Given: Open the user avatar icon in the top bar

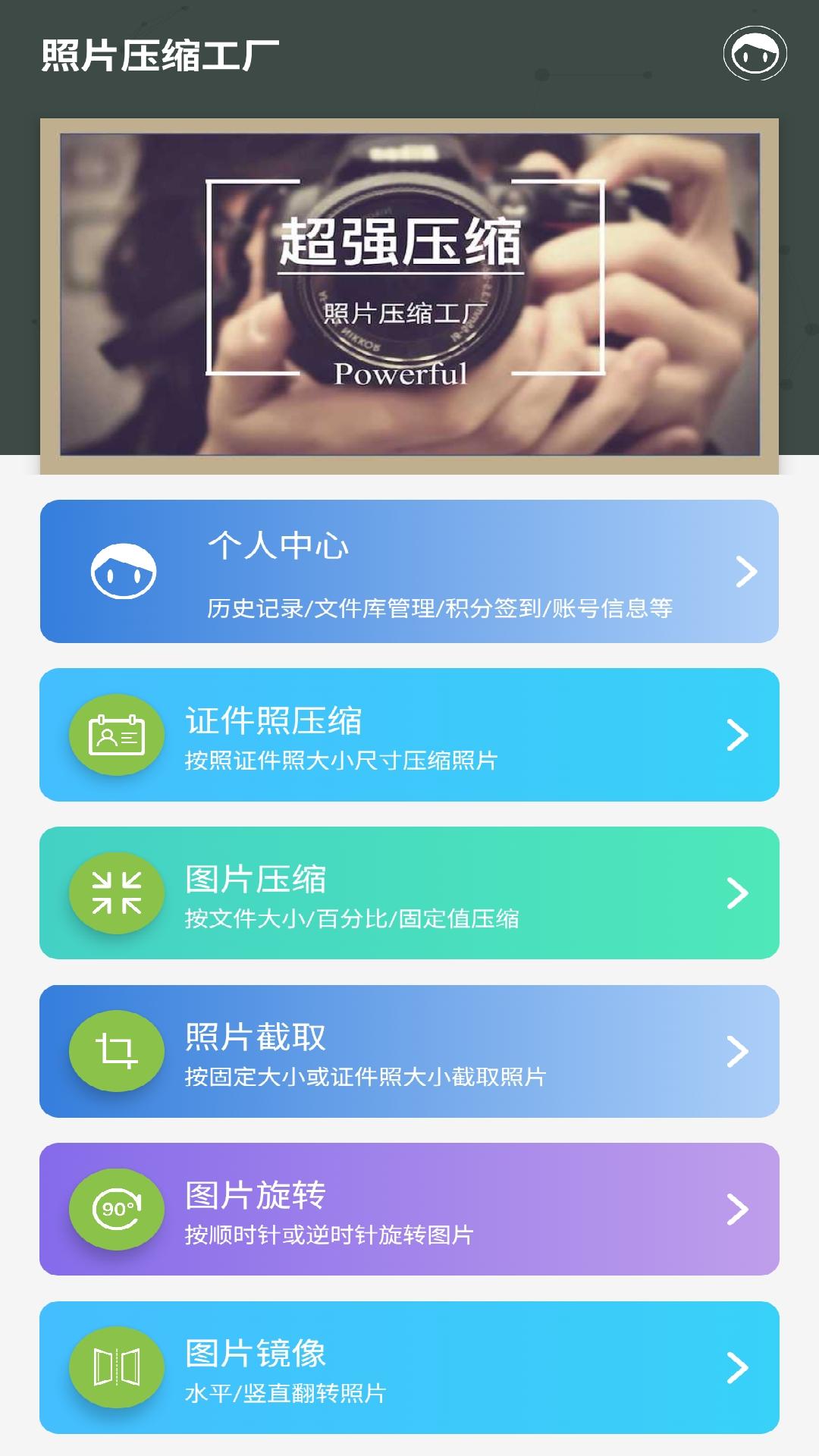Looking at the screenshot, I should [755, 54].
